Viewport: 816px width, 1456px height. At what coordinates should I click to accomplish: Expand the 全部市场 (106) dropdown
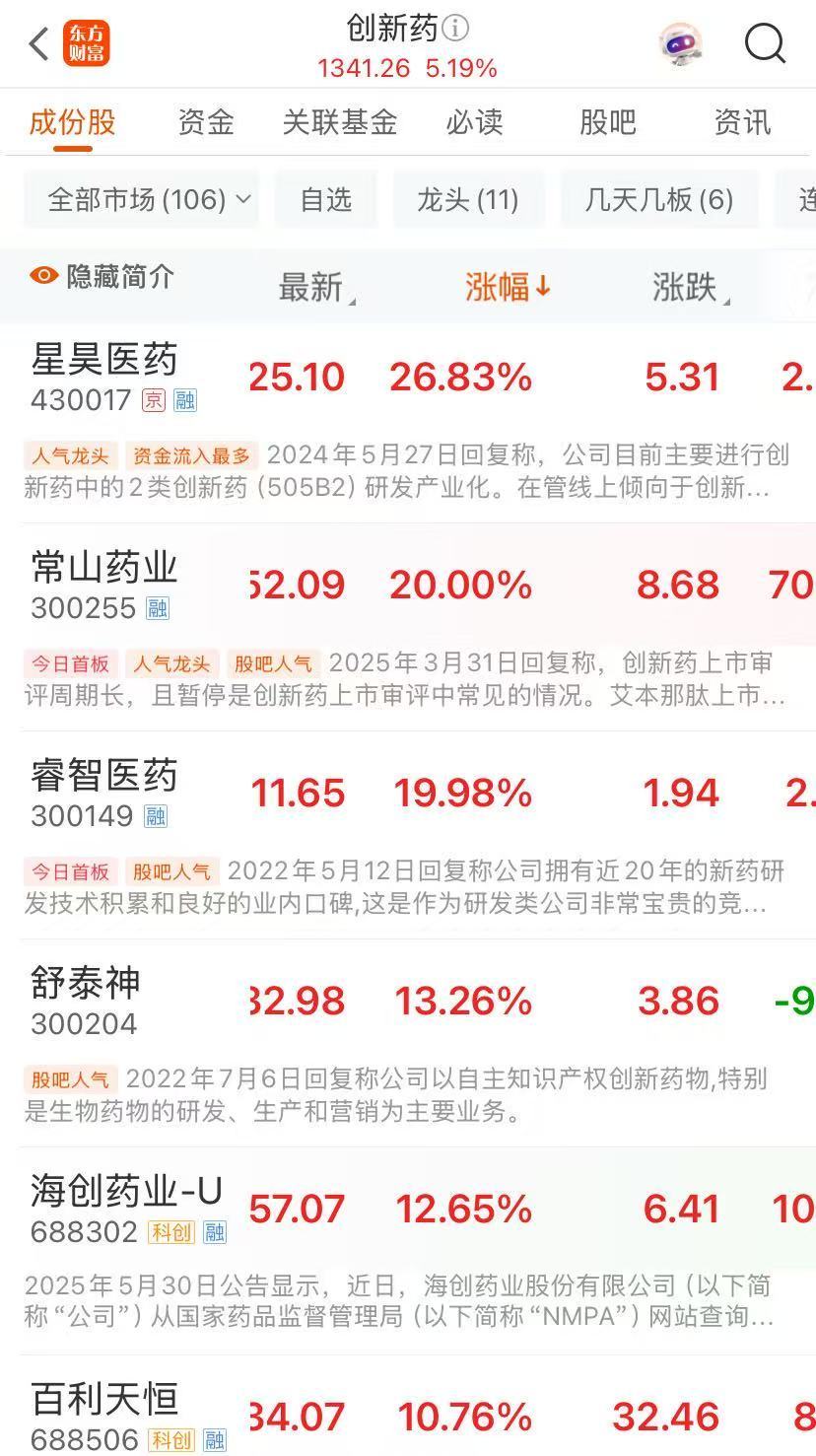click(141, 200)
